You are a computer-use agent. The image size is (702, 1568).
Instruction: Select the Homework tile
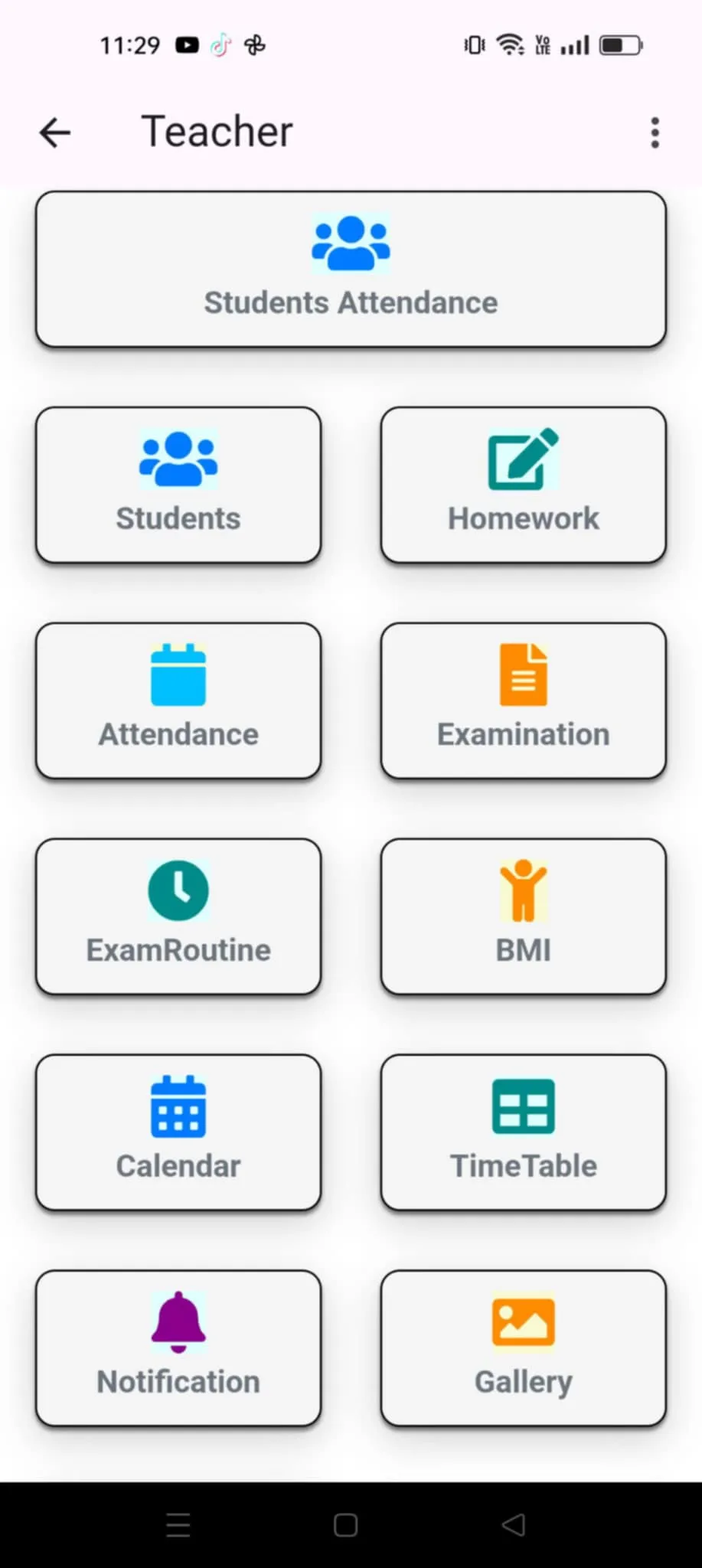524,485
